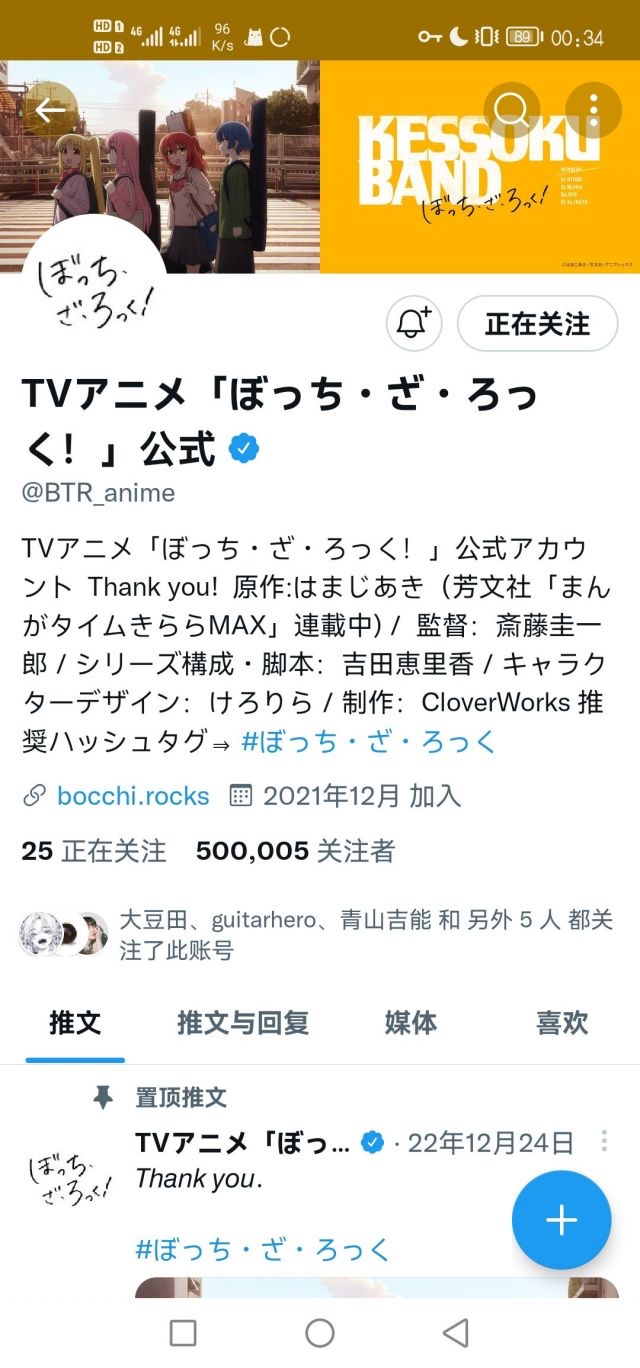Switch to the 媒体 tab

click(410, 1023)
